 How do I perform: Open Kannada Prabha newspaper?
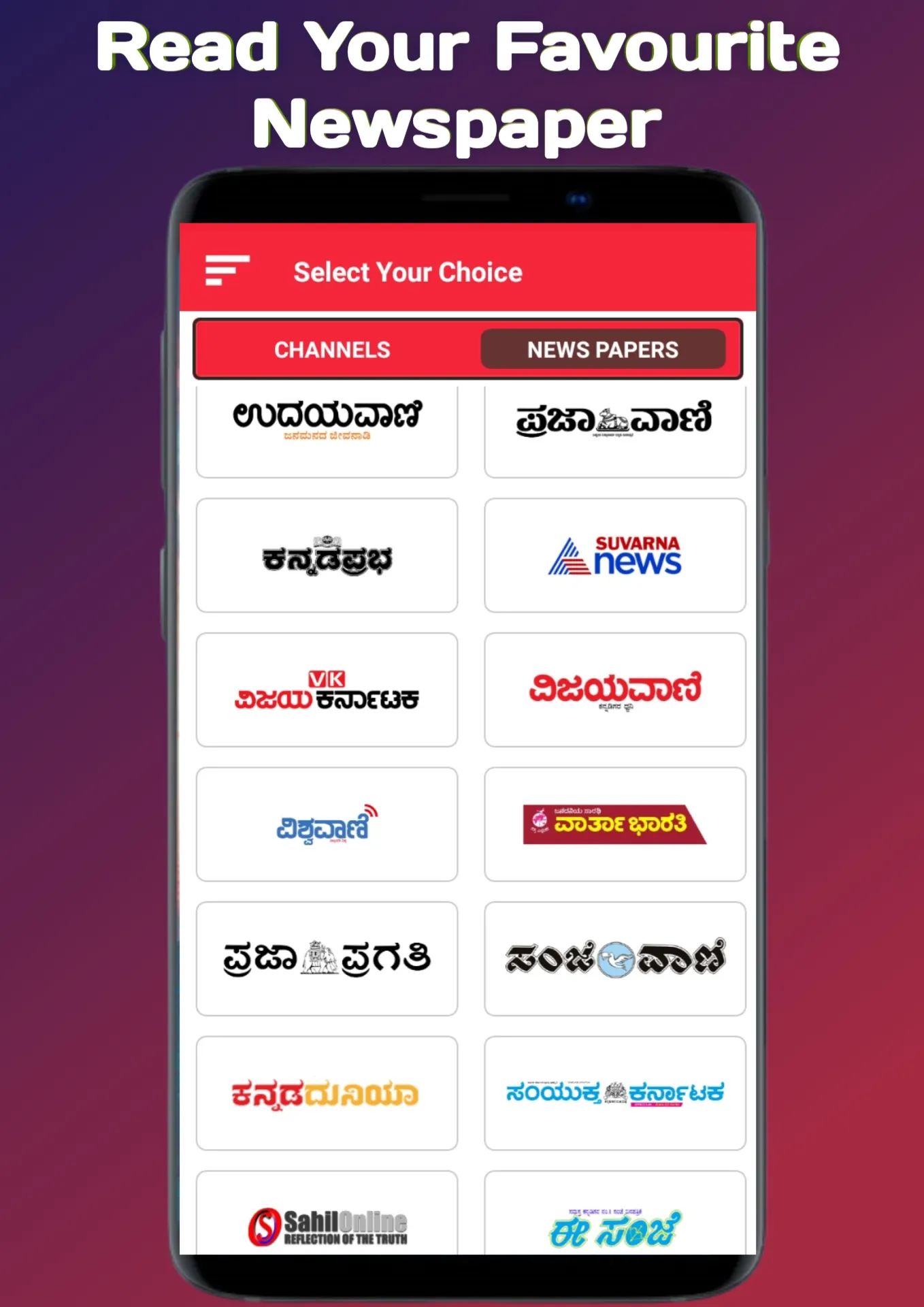(327, 555)
